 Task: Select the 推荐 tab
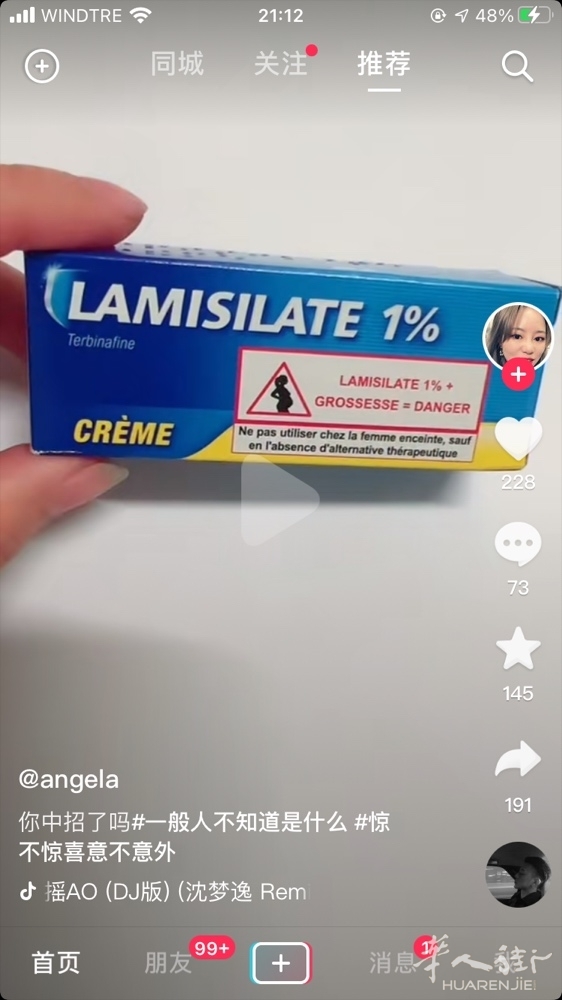coord(384,64)
